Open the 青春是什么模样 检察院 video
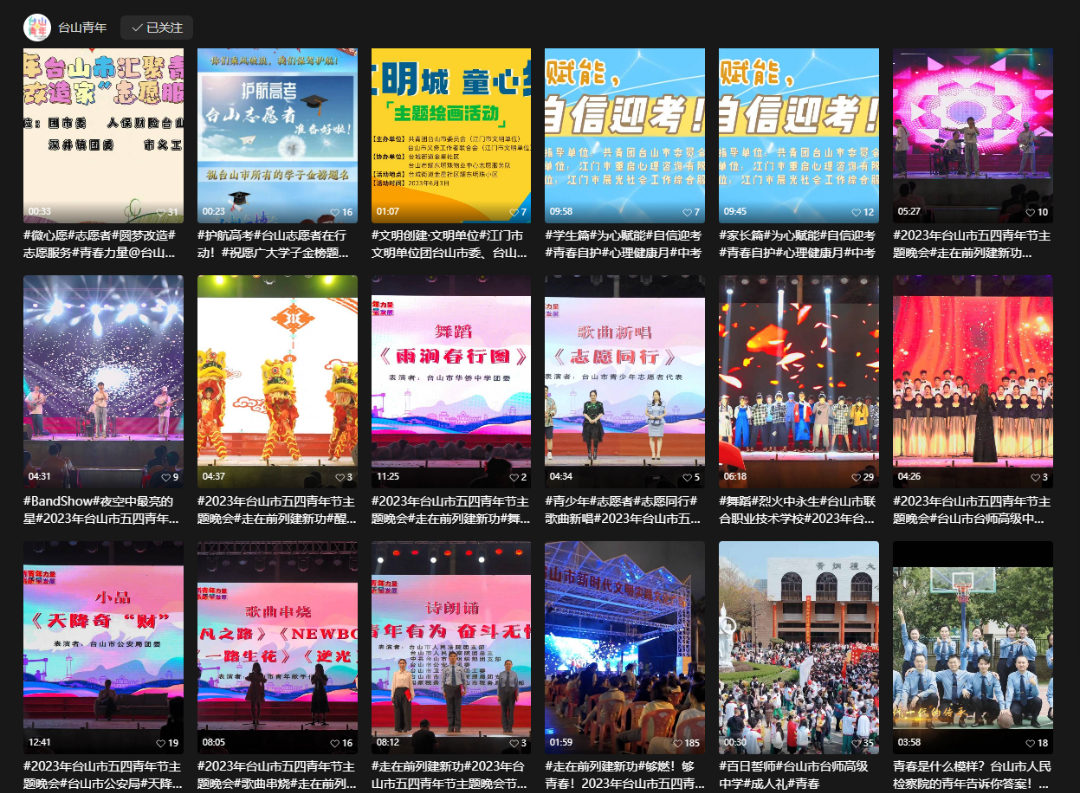The height and width of the screenshot is (793, 1080). point(972,647)
